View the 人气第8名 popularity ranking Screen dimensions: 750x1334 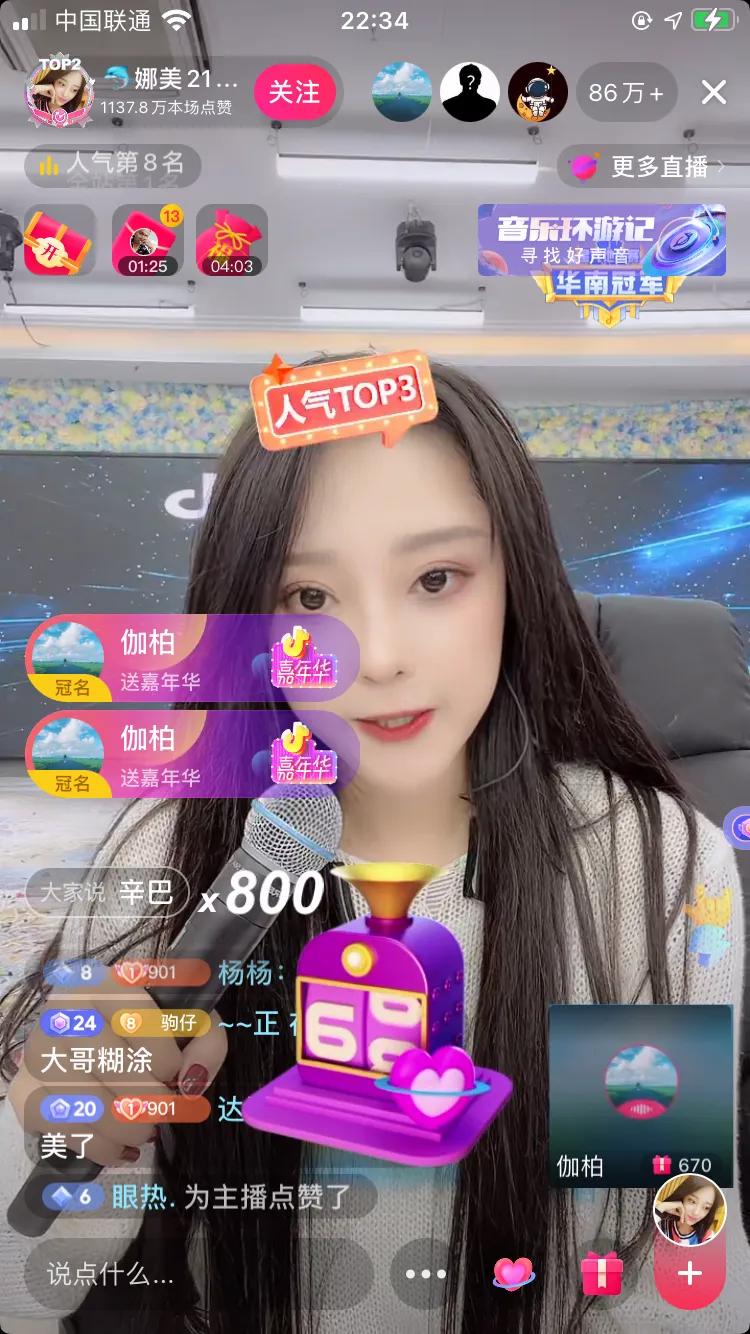tap(112, 163)
